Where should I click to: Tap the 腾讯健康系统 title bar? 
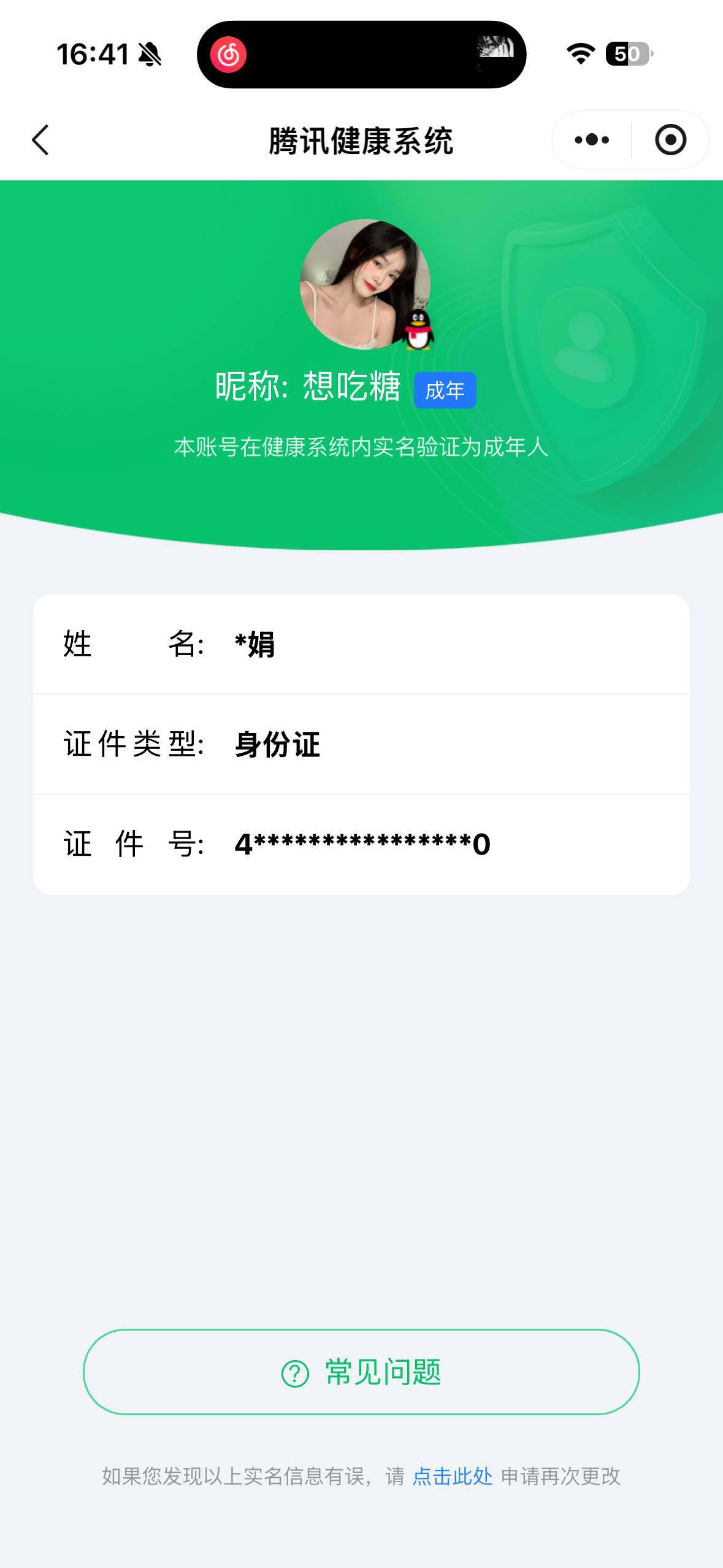(x=361, y=140)
